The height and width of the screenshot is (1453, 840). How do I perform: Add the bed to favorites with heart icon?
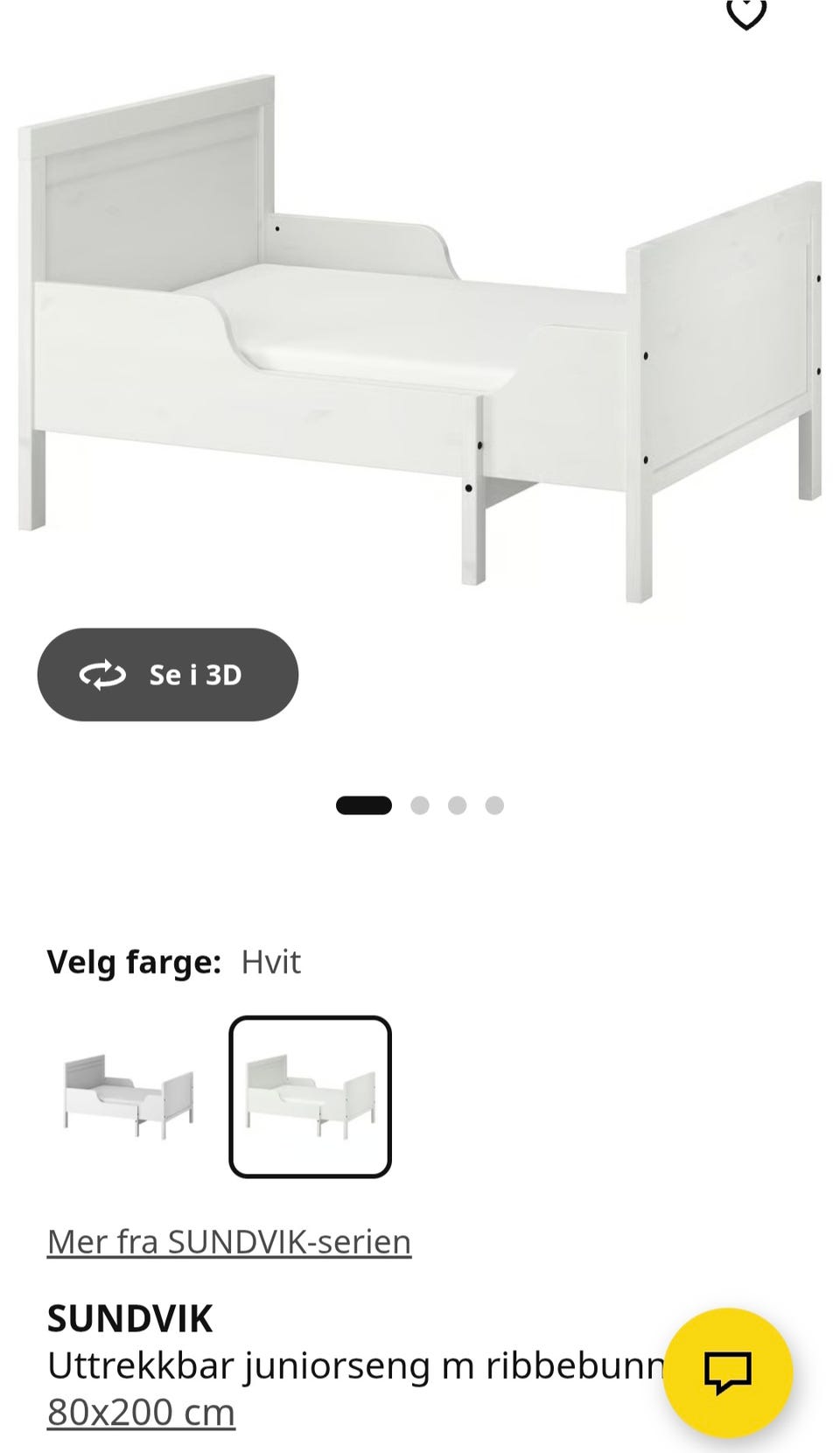[746, 12]
